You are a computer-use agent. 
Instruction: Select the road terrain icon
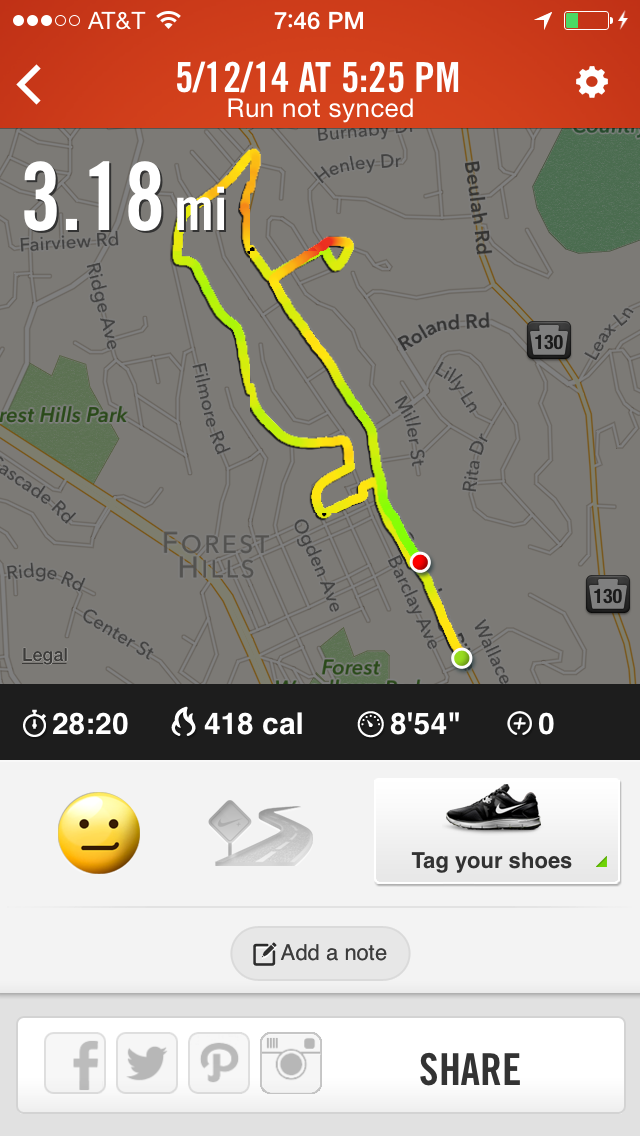coord(260,835)
